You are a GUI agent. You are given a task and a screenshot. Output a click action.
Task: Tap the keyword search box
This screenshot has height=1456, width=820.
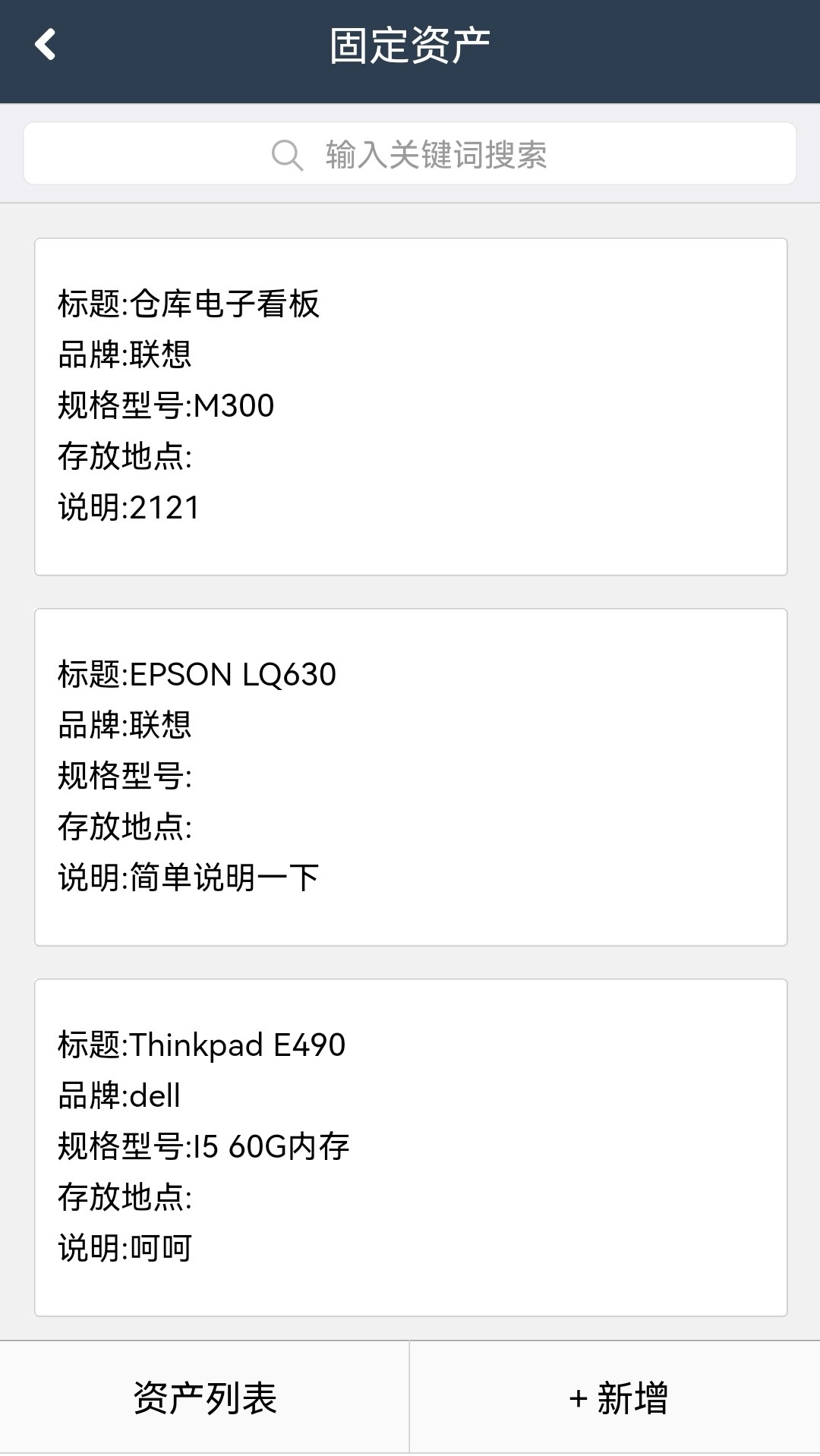(410, 154)
